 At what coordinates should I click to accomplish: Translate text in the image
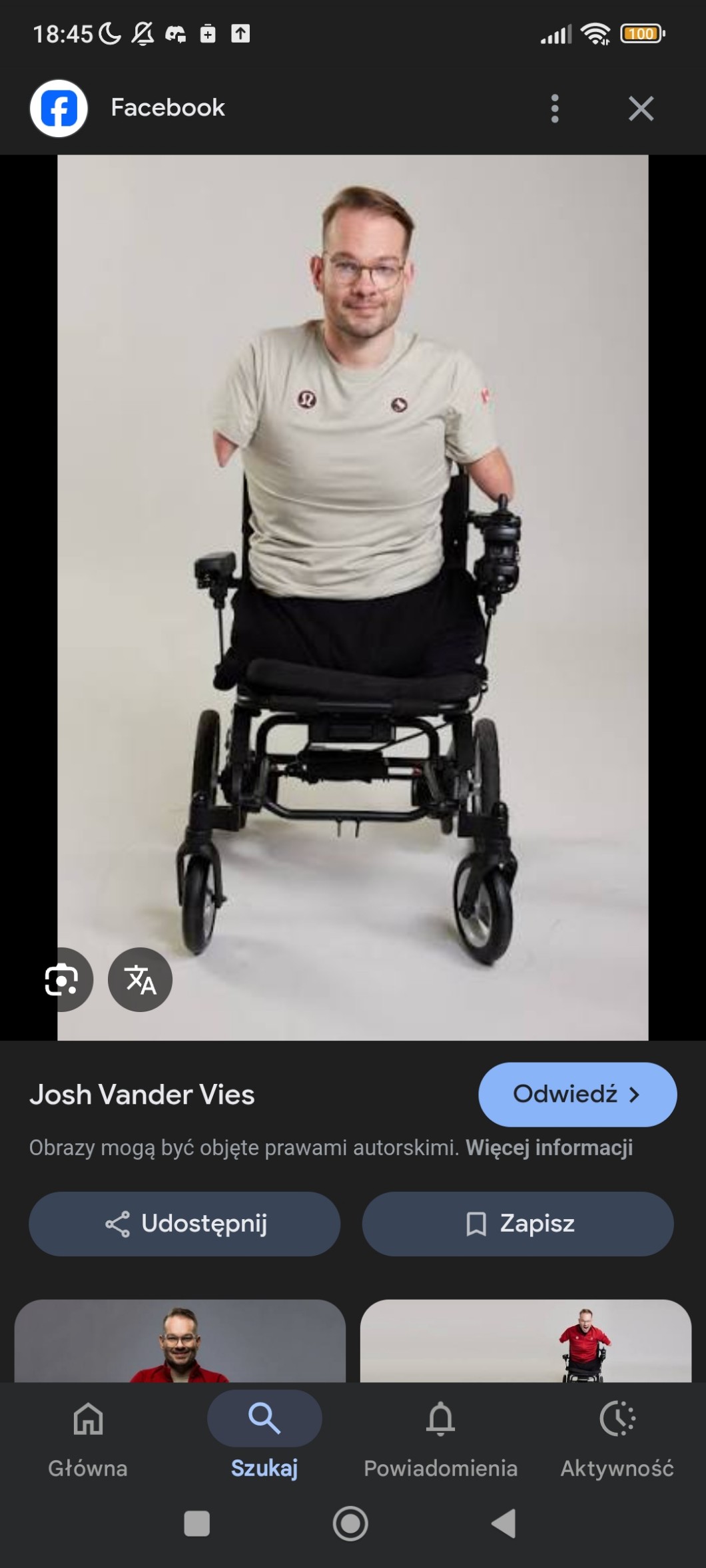pyautogui.click(x=141, y=979)
